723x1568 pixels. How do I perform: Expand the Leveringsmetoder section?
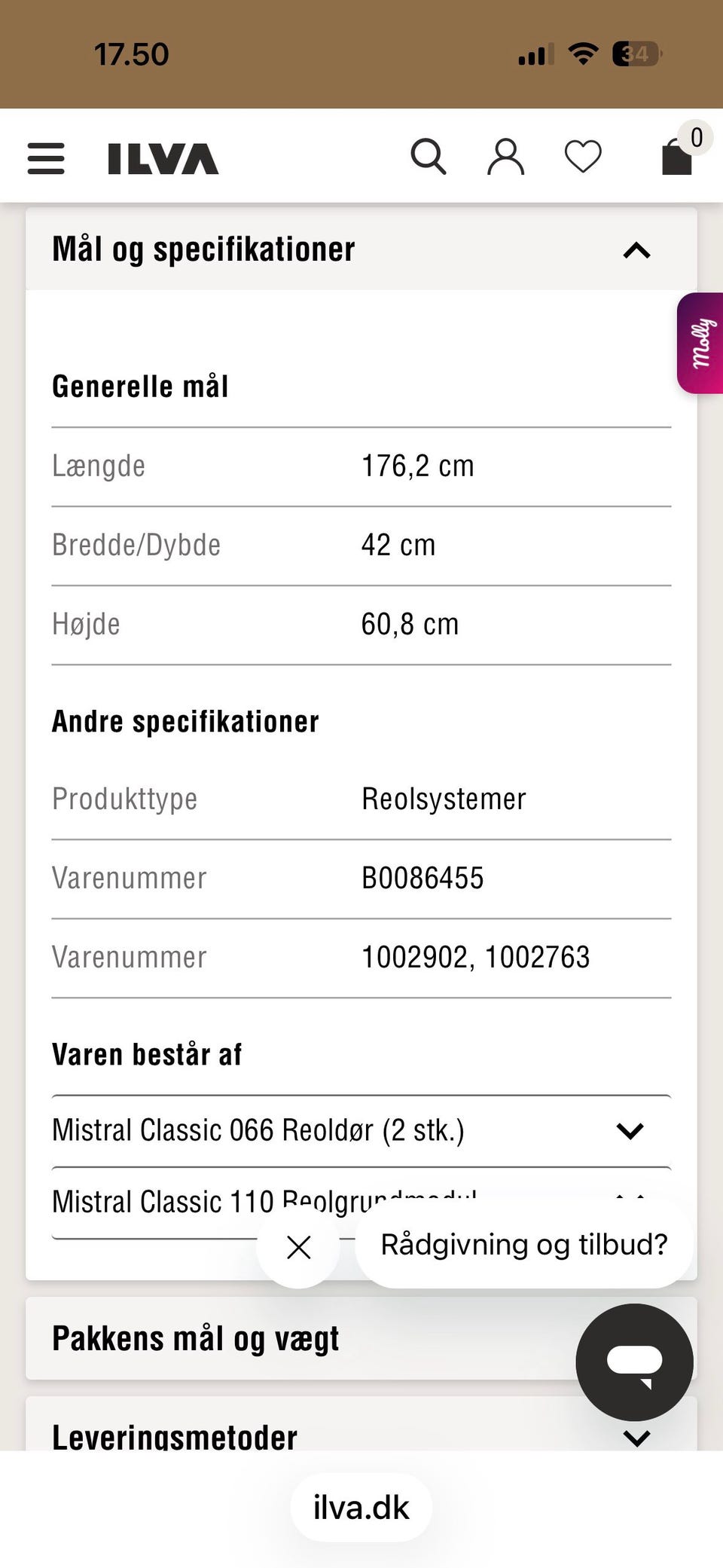[x=636, y=1435]
